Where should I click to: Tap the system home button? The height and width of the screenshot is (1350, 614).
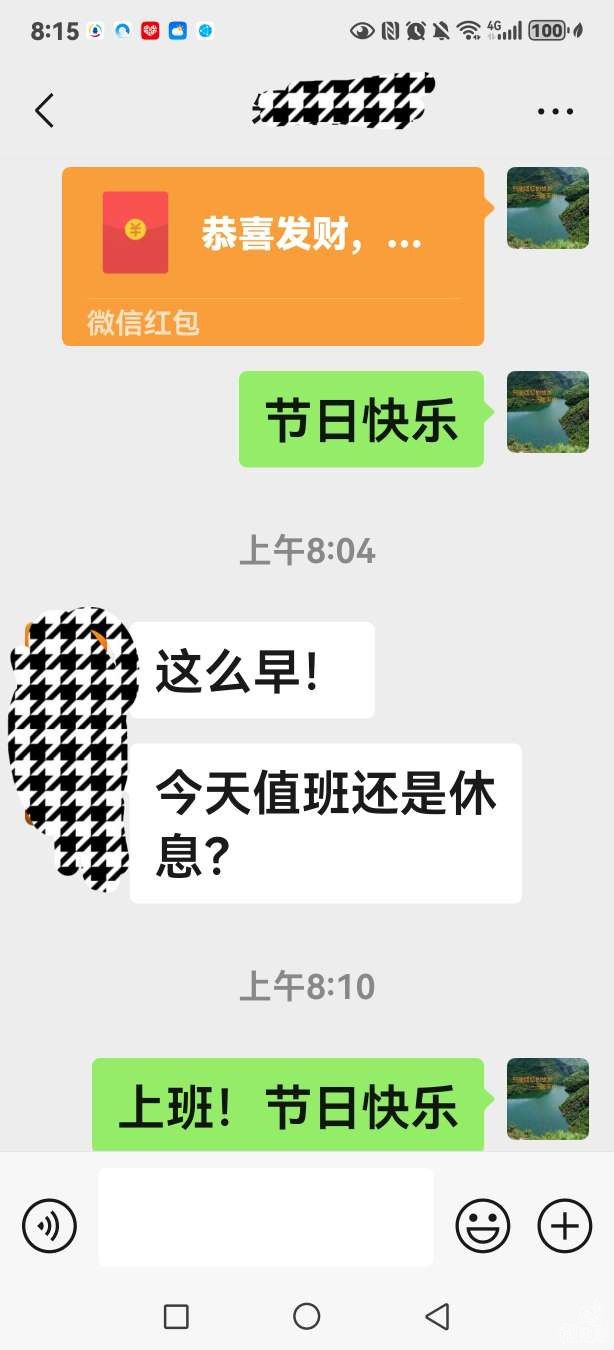click(307, 1316)
